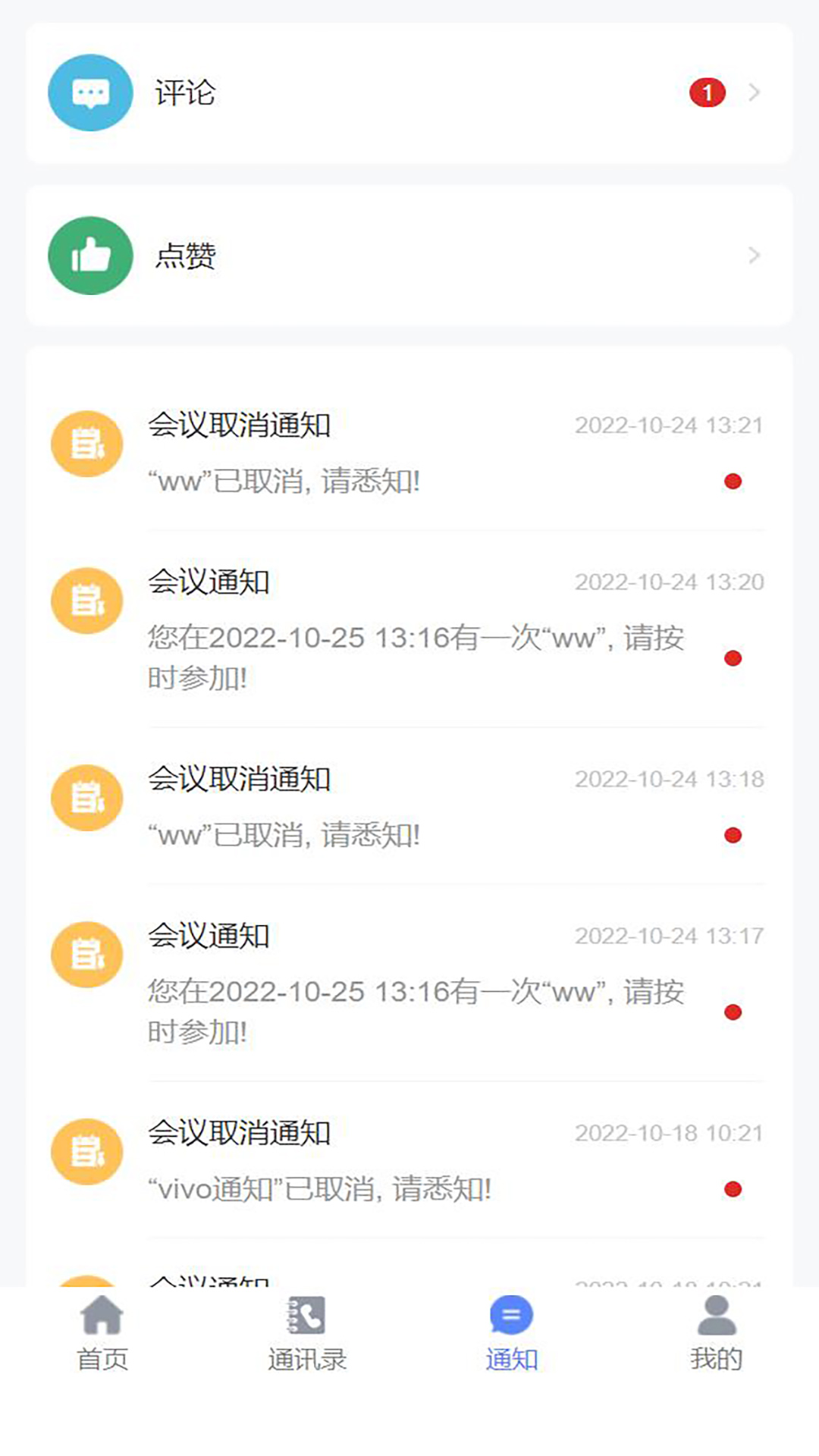Click the unread indicator on the 13:17 会议通知
The width and height of the screenshot is (819, 1456).
point(733,1011)
